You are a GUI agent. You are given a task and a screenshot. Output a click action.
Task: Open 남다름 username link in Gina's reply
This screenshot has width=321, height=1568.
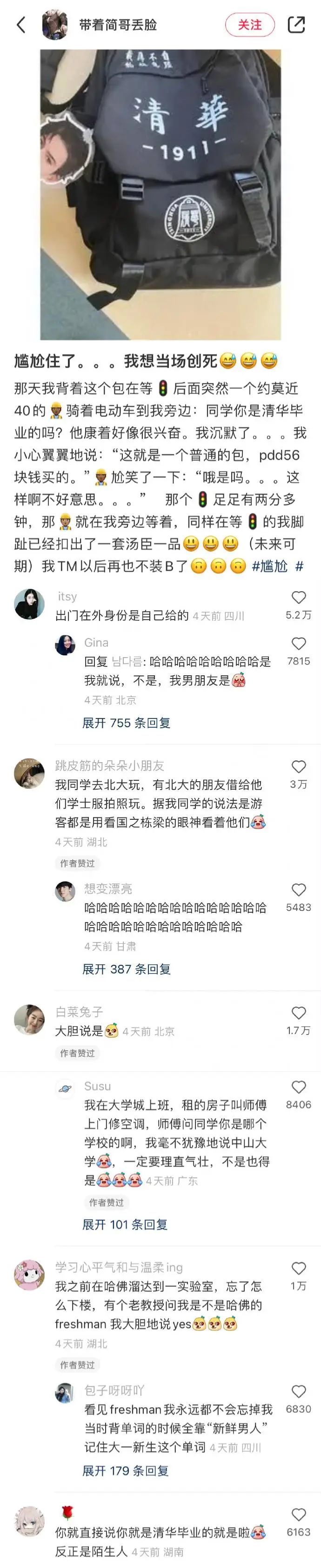(127, 662)
